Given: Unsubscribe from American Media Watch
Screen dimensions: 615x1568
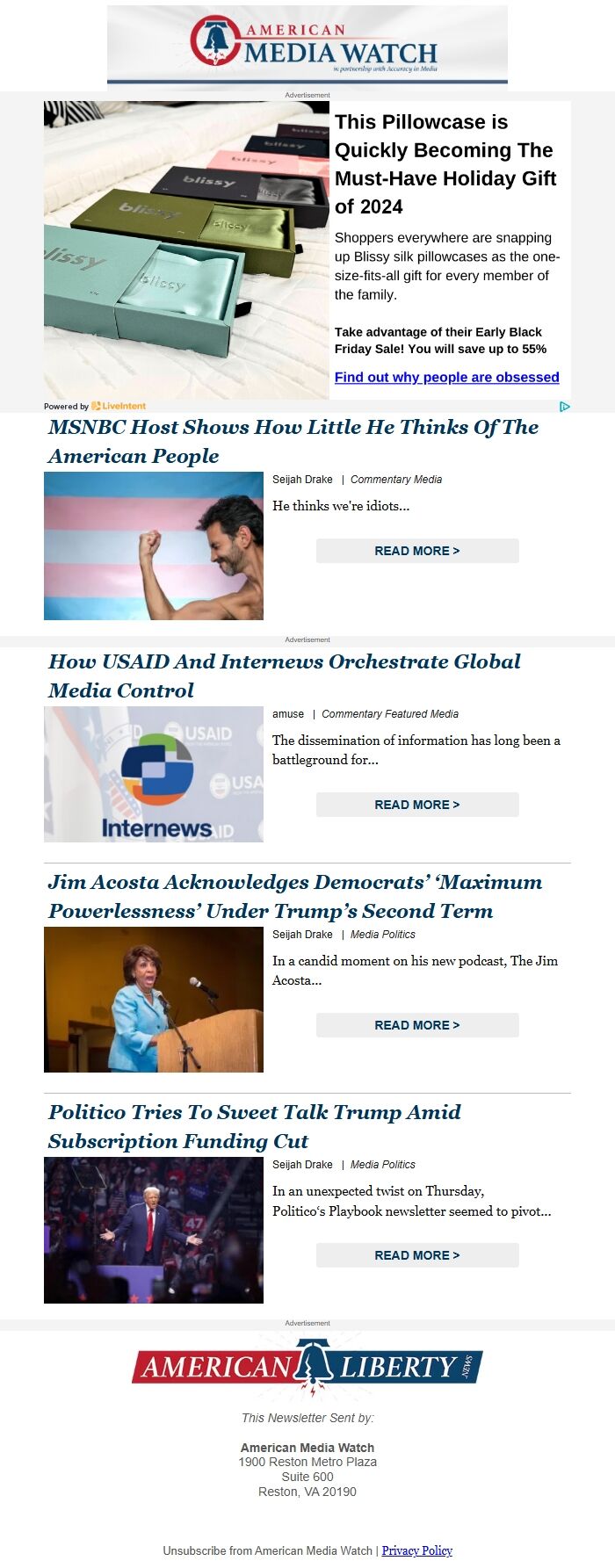Looking at the screenshot, I should click(x=267, y=1550).
